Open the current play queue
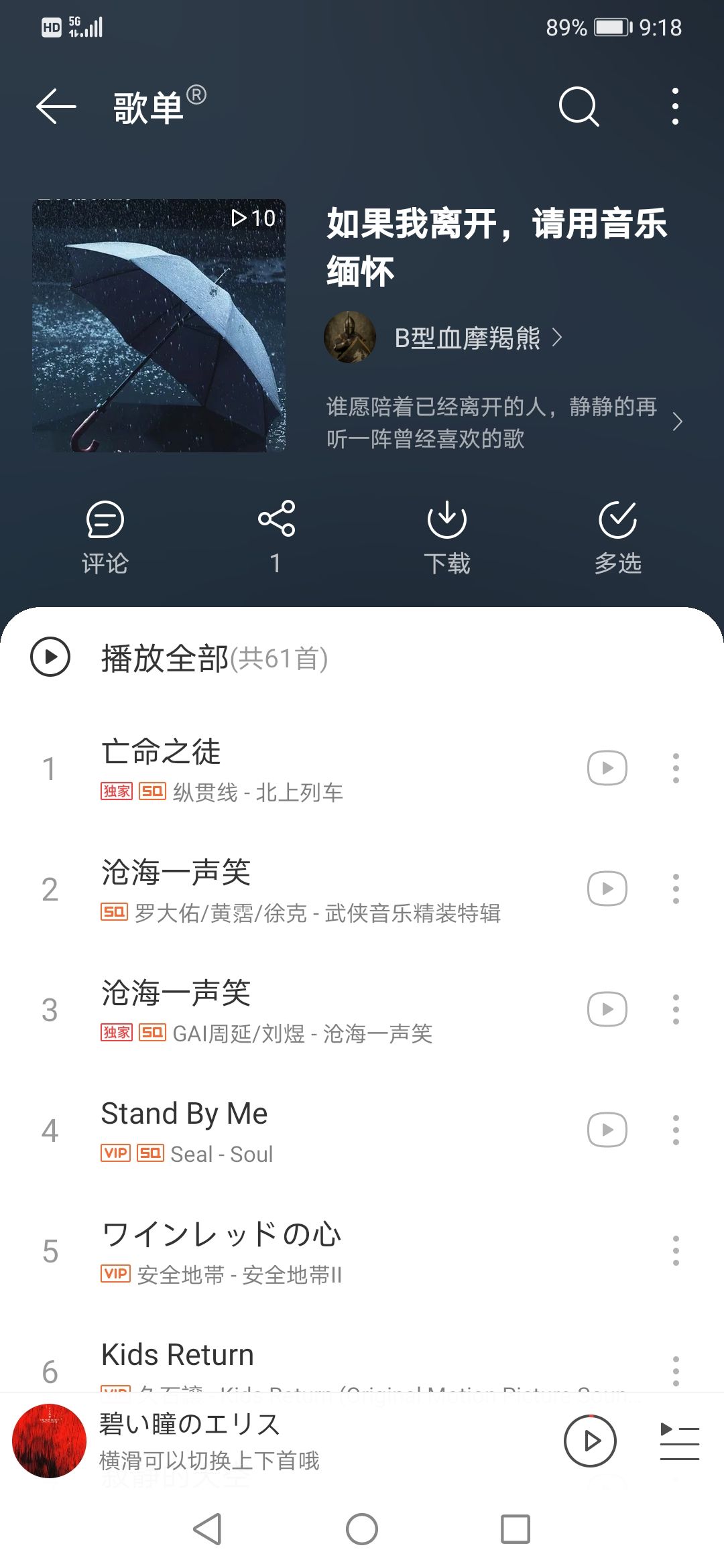 679,1441
